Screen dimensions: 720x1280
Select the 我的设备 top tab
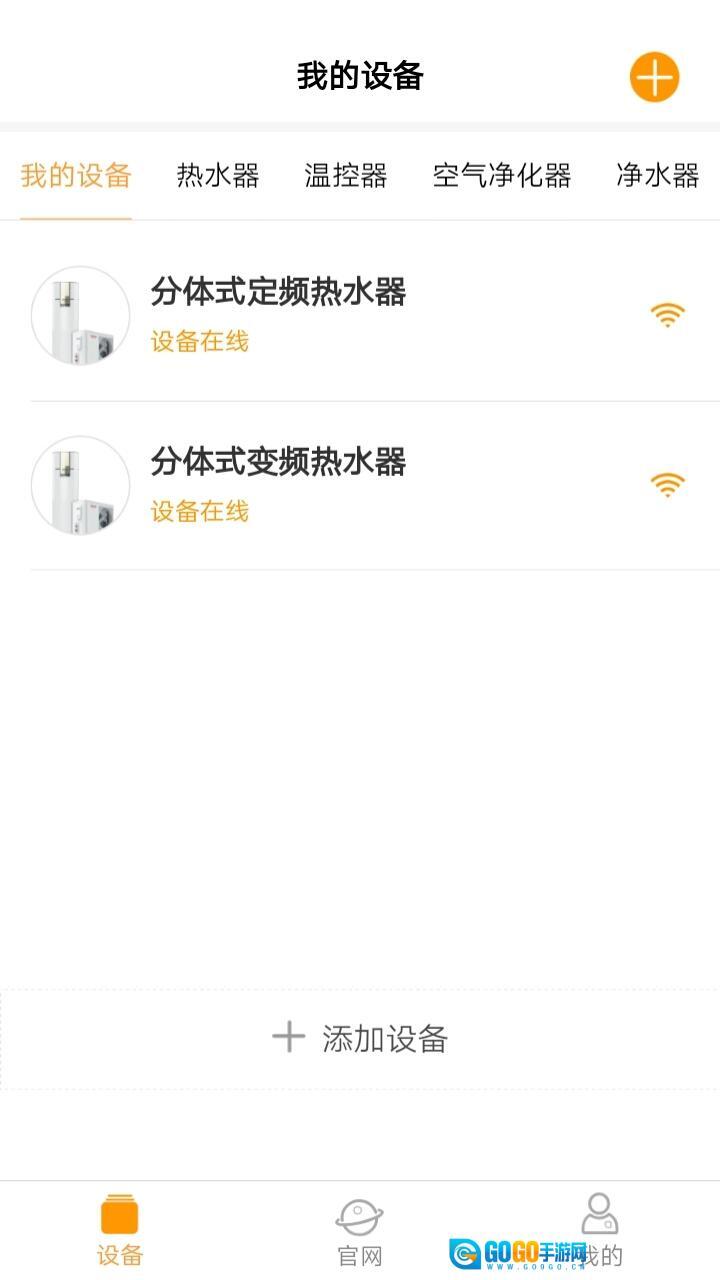76,176
